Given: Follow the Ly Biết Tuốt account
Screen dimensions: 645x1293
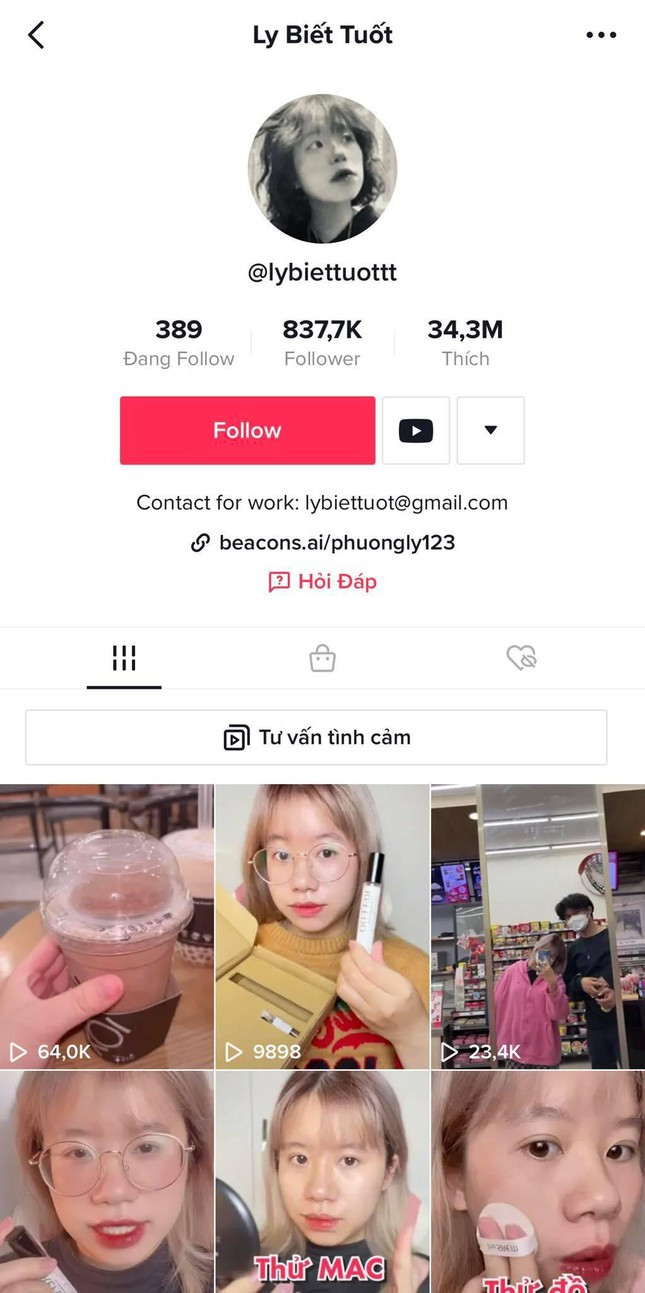Looking at the screenshot, I should click(247, 431).
